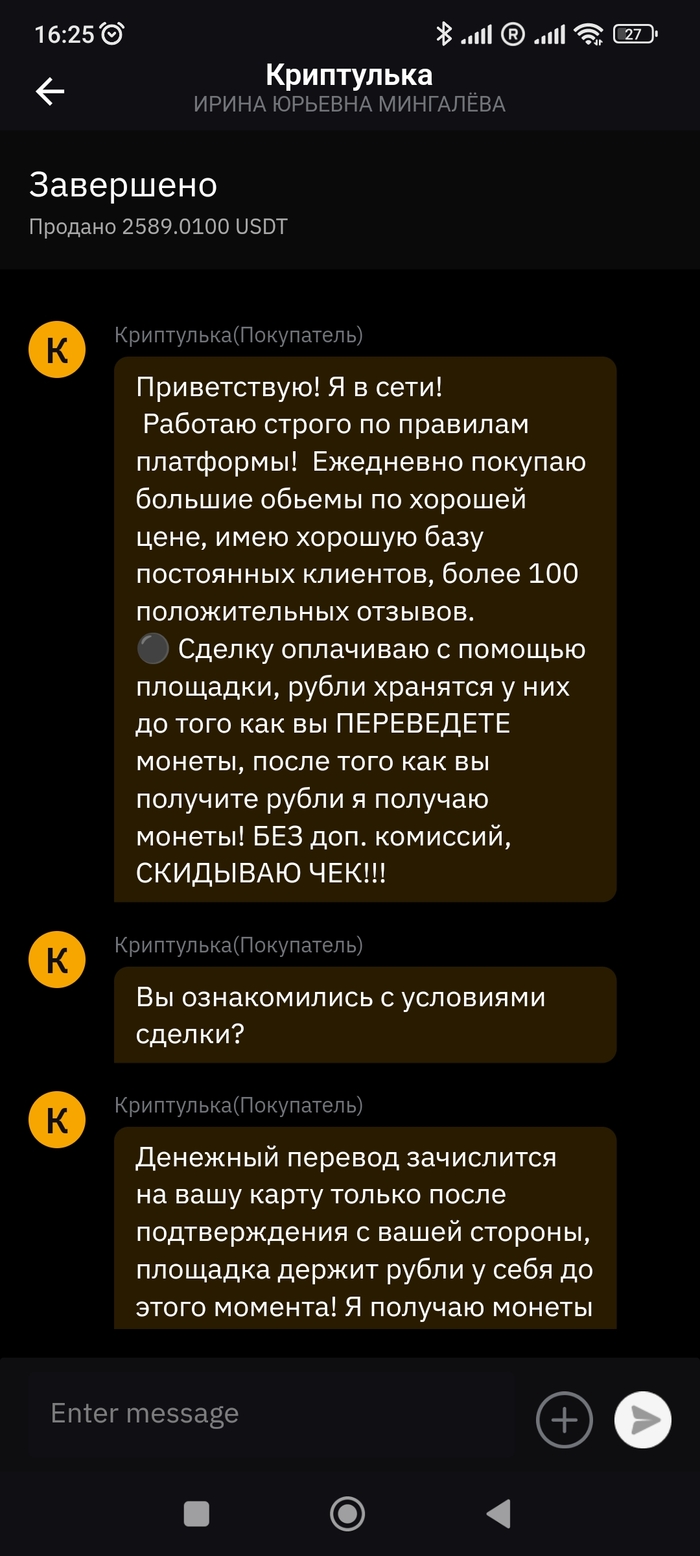Open recent apps with the square button

point(196,1513)
